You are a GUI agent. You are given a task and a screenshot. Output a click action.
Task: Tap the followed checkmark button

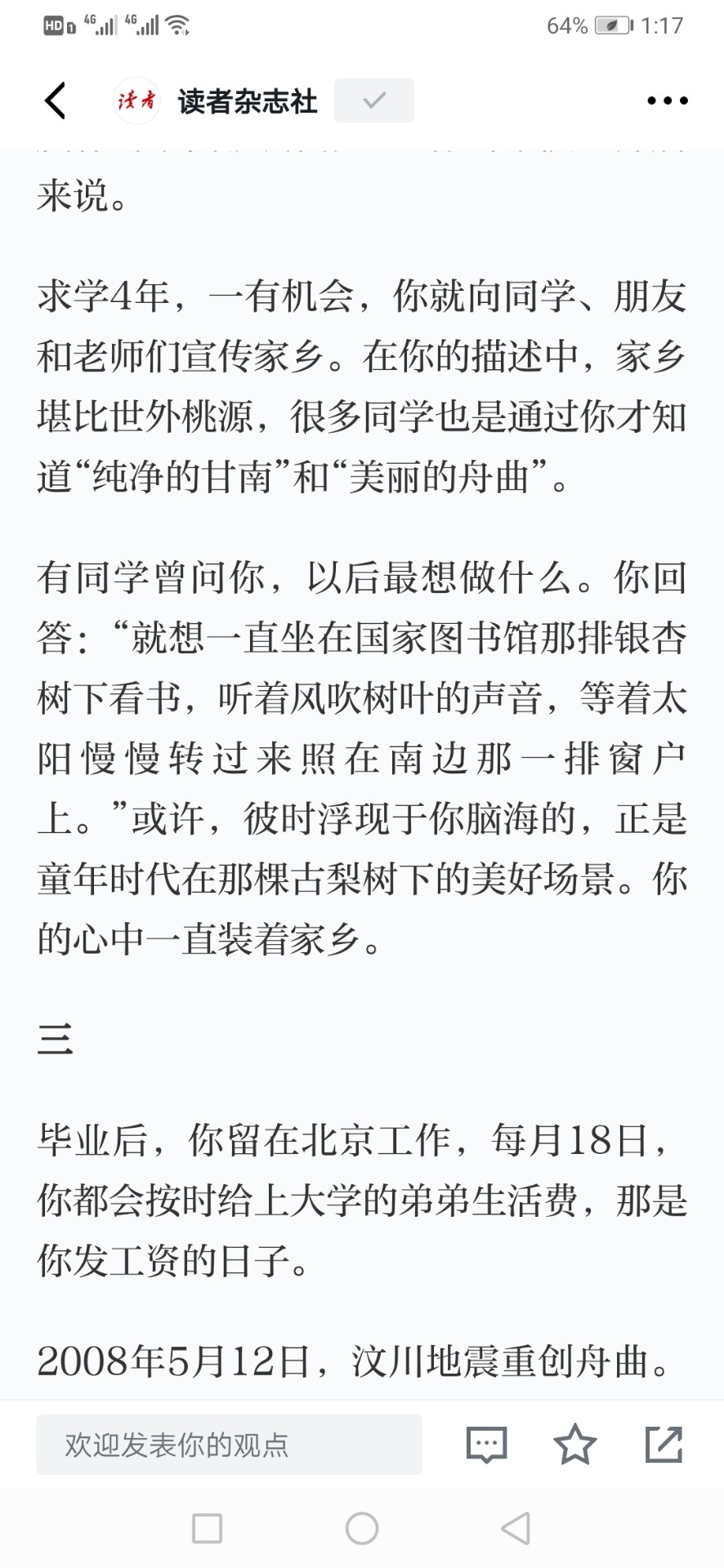tap(373, 100)
